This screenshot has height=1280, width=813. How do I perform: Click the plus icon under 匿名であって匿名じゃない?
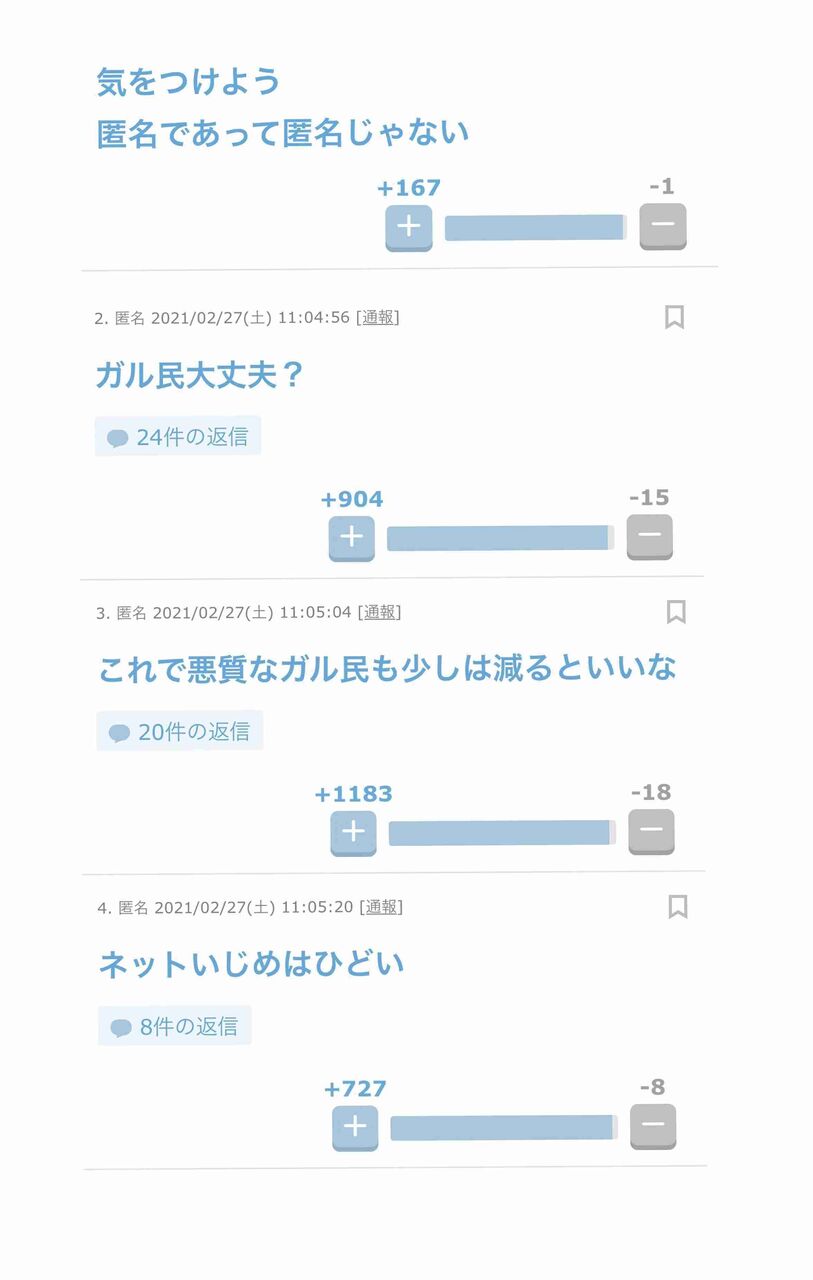click(408, 227)
